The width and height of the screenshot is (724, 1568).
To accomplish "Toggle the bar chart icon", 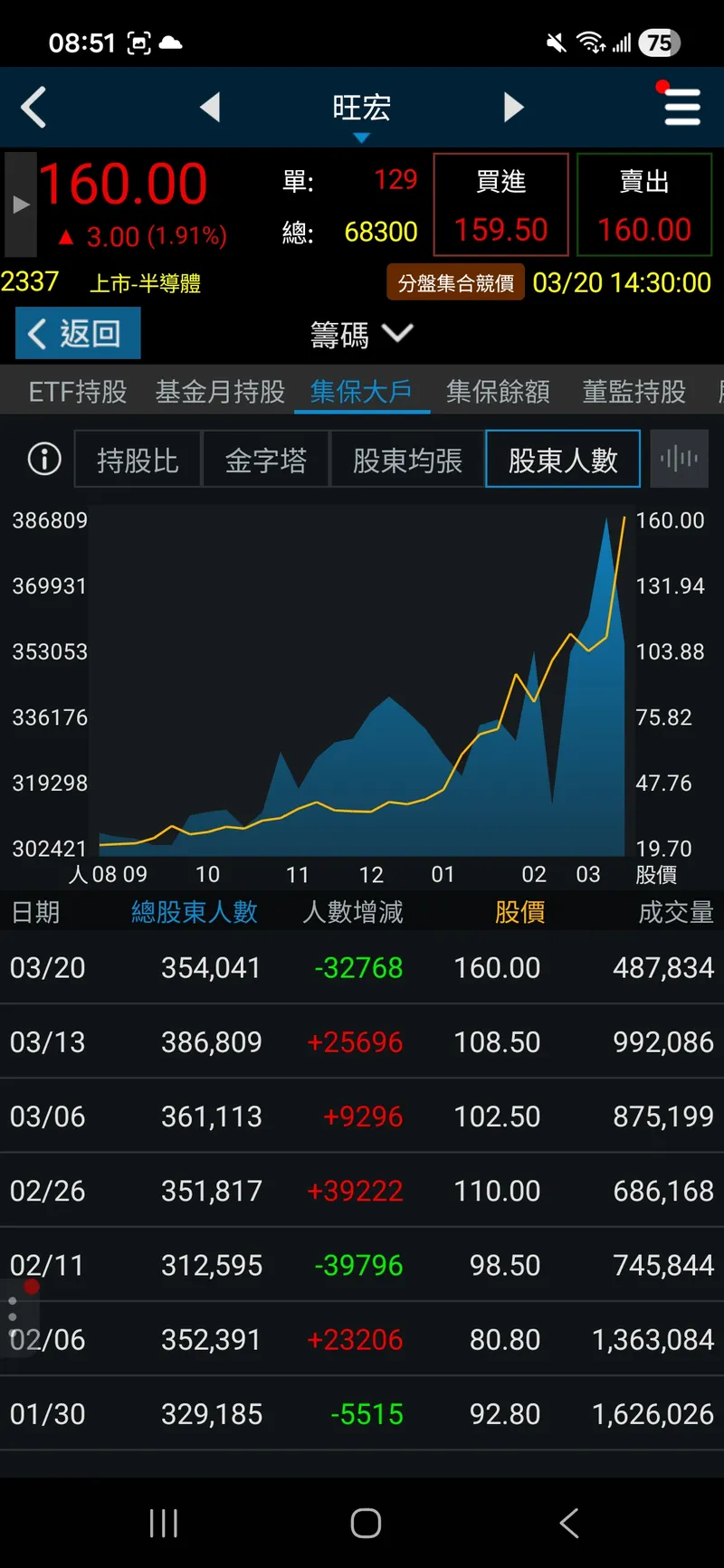I will pyautogui.click(x=679, y=460).
